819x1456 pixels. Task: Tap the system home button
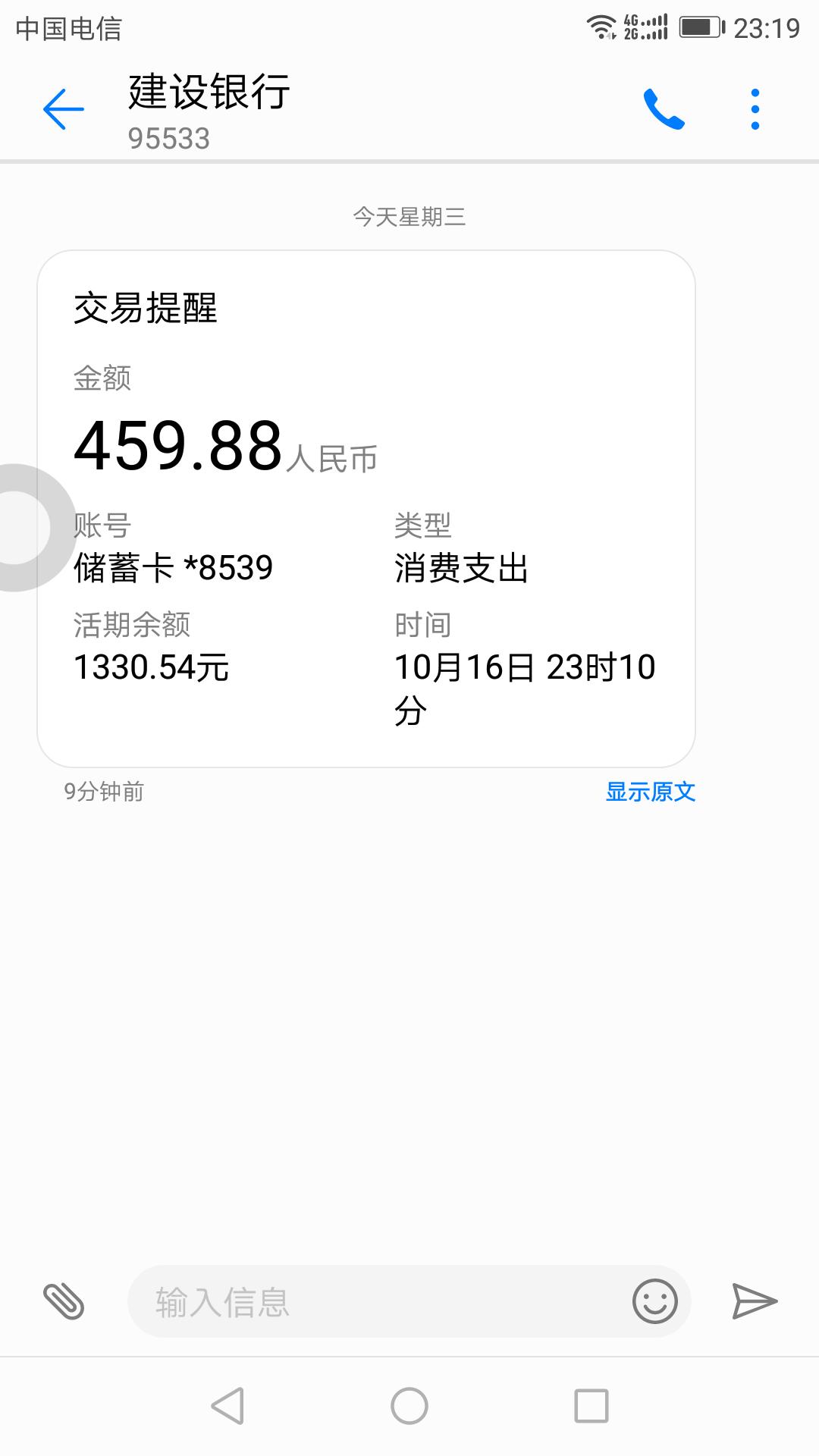(x=409, y=1406)
